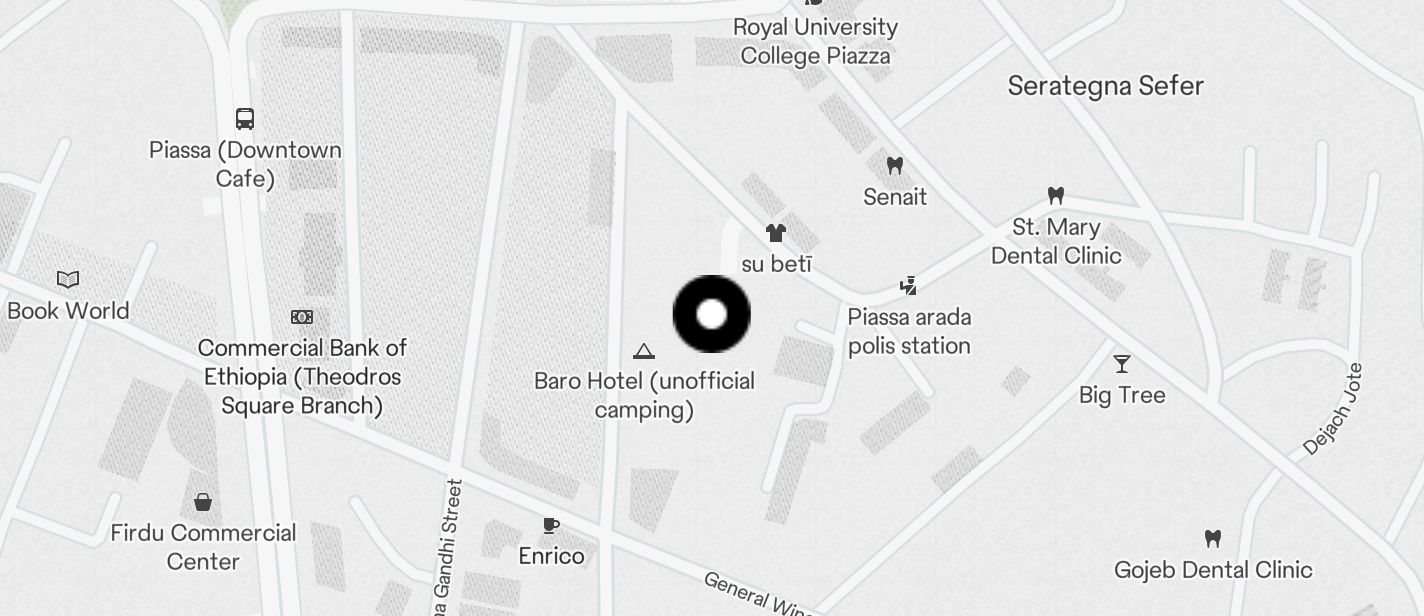The image size is (1424, 616).
Task: Select St. Mary Dental Clinic marker
Action: click(1055, 196)
